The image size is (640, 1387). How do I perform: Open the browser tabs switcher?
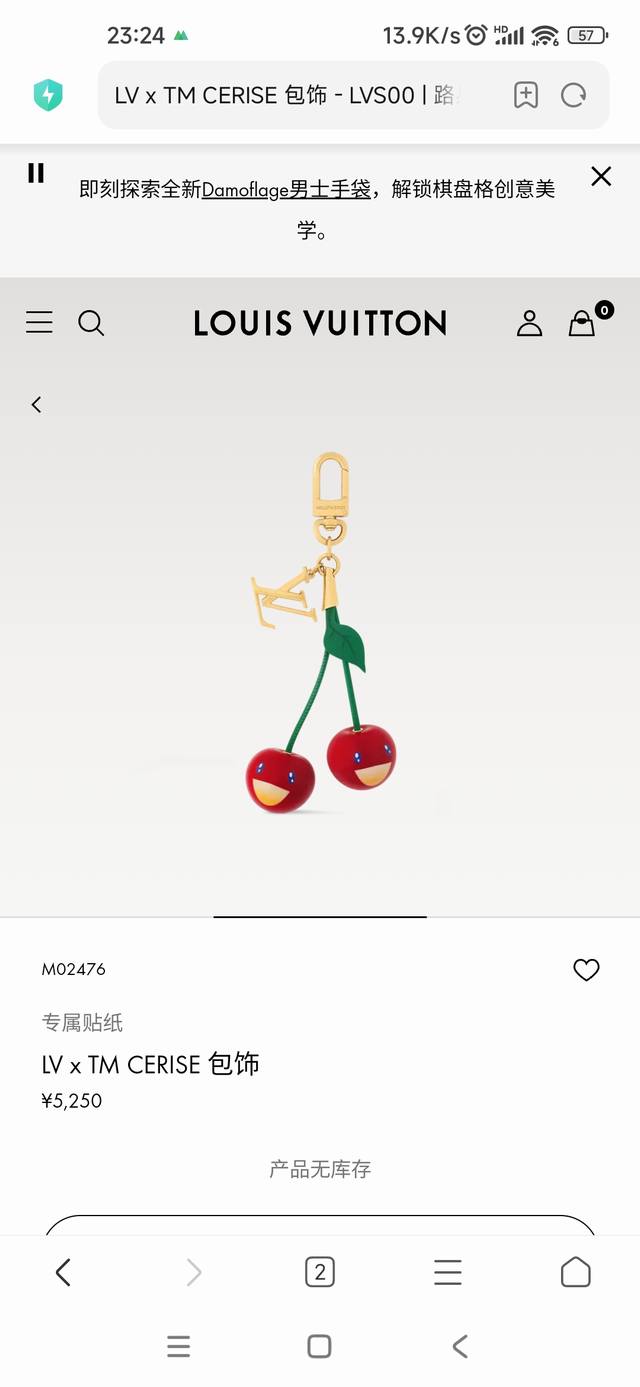point(320,1272)
